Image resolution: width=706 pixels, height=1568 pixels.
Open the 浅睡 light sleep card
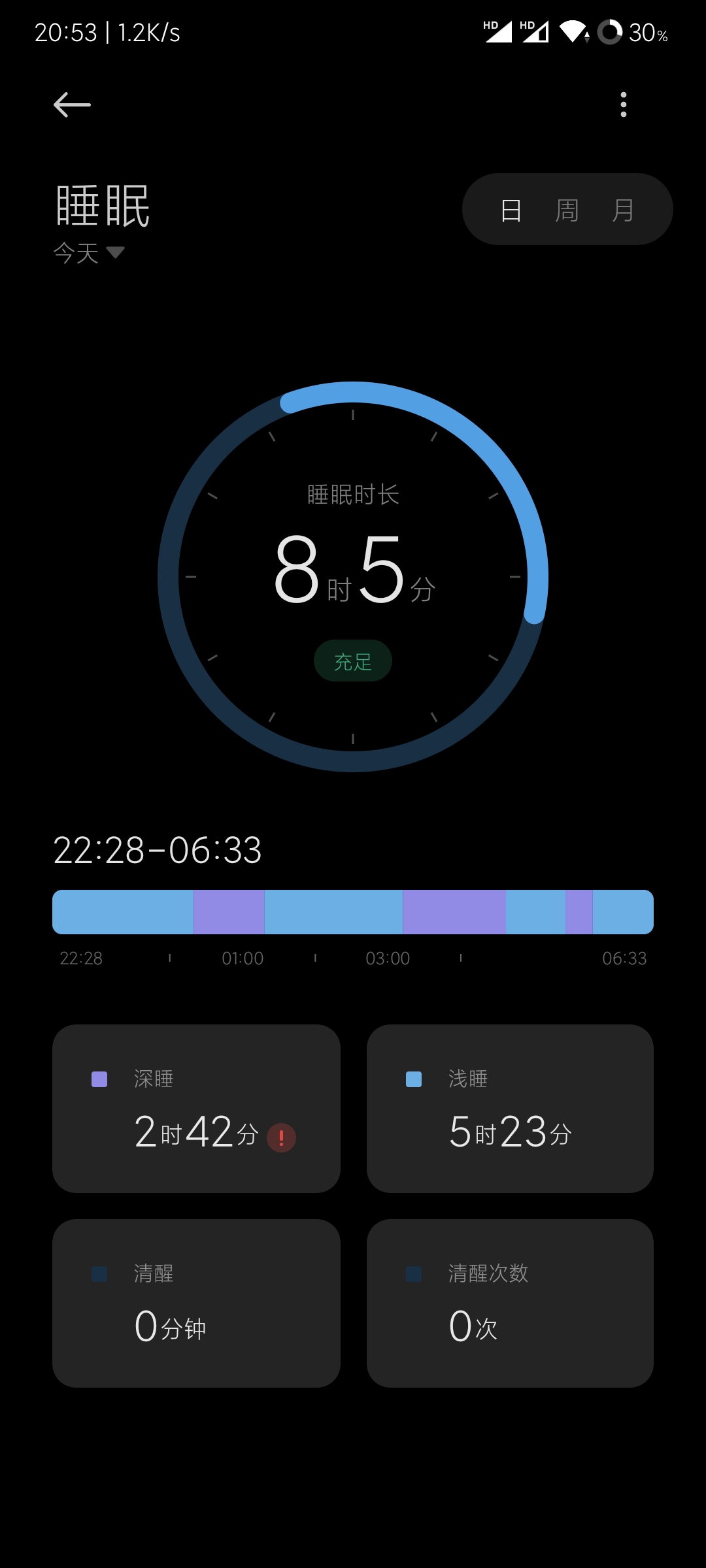[510, 1109]
